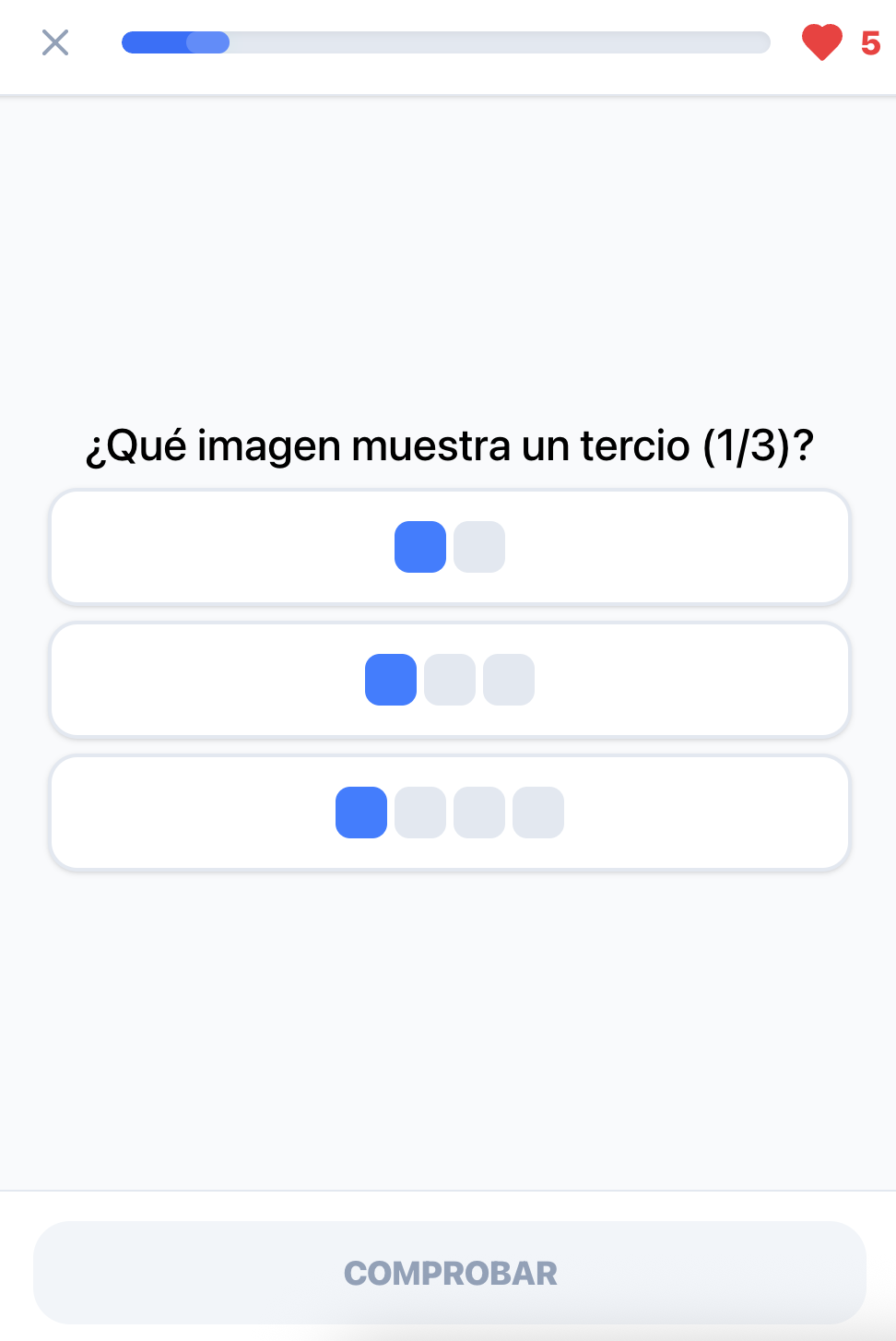Pick the answer with four squares
This screenshot has width=896, height=1341.
pyautogui.click(x=450, y=813)
